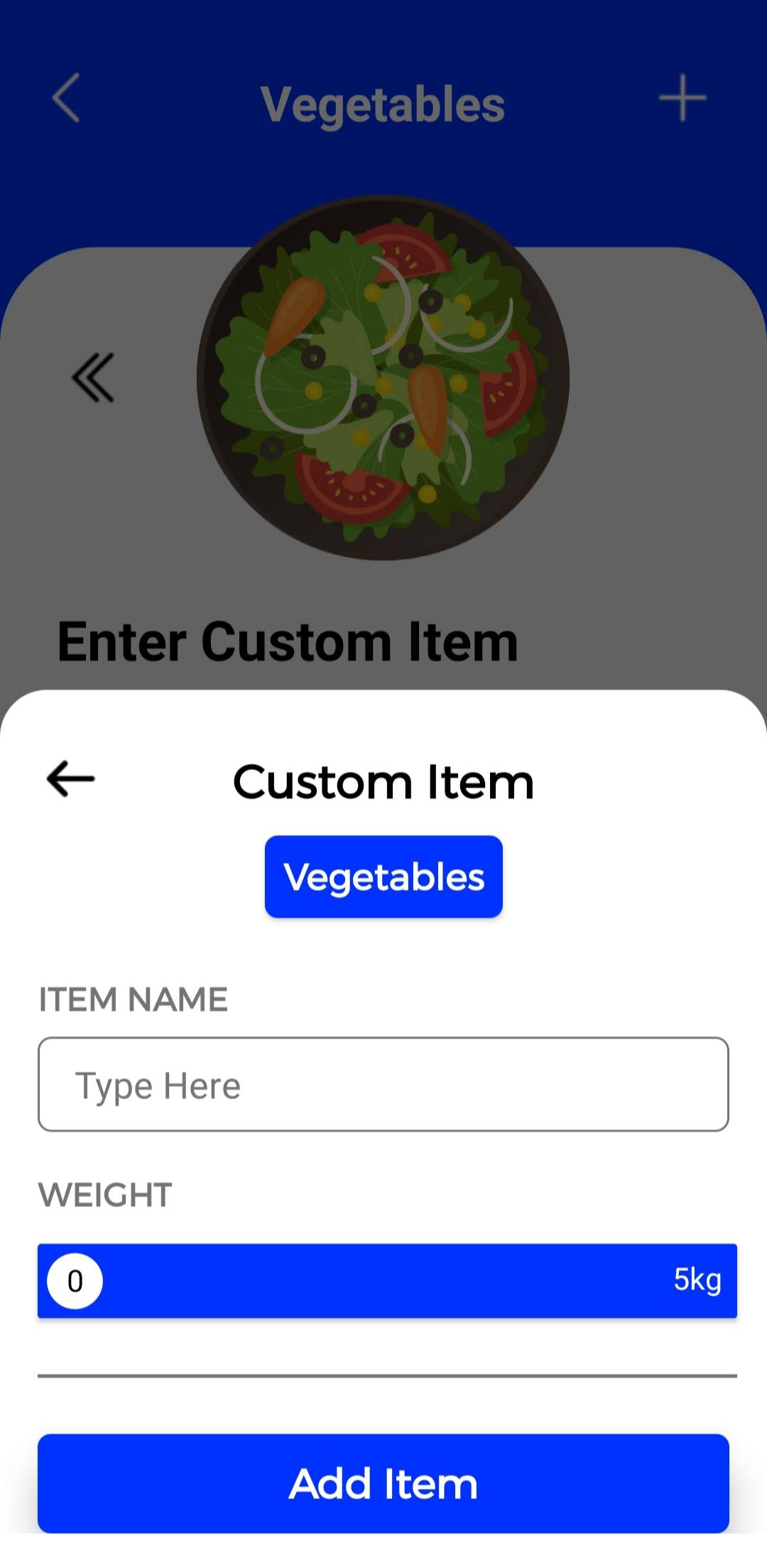767x1568 pixels.
Task: Select the Vegetables category chip
Action: [383, 876]
